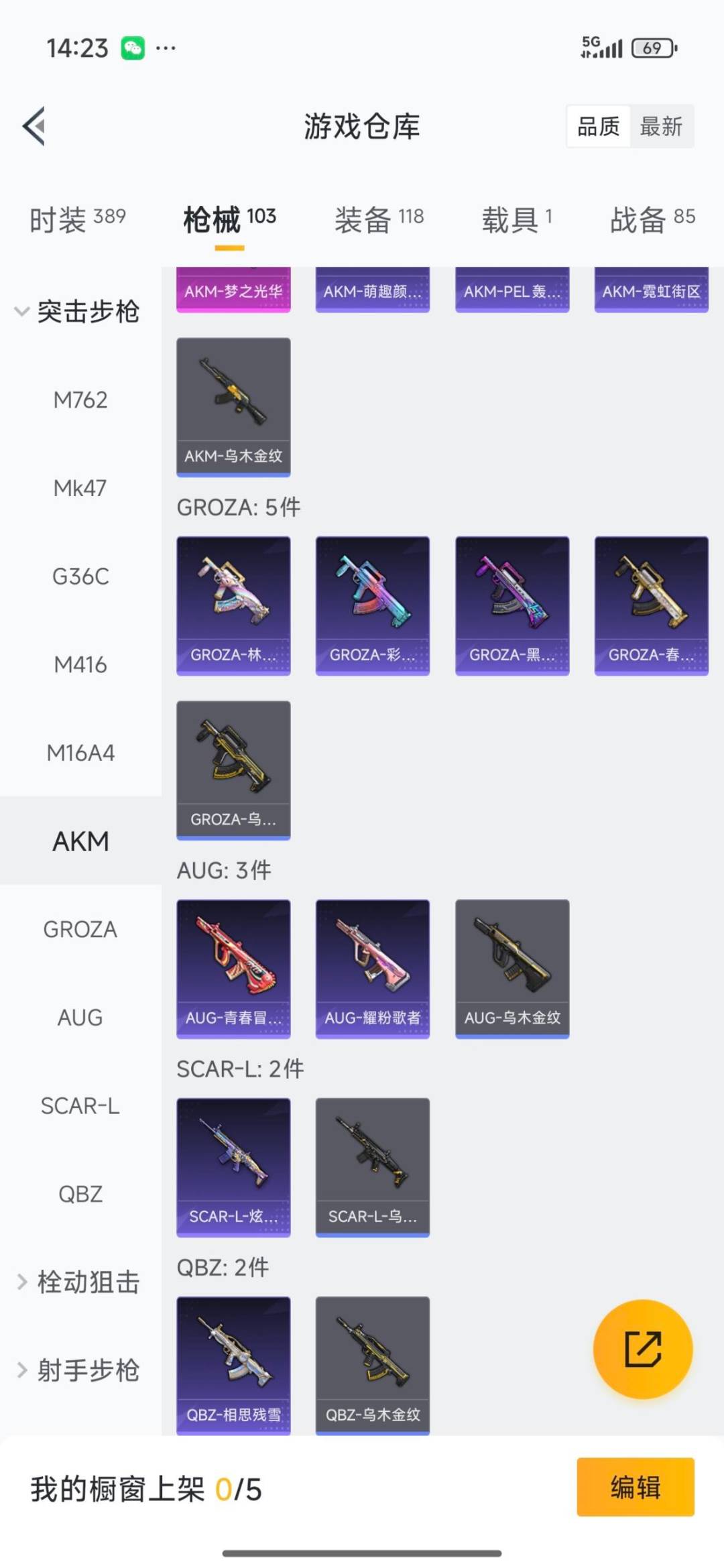The width and height of the screenshot is (724, 1568).
Task: Open the AKM-乌木金纹 skin tile
Action: [233, 407]
